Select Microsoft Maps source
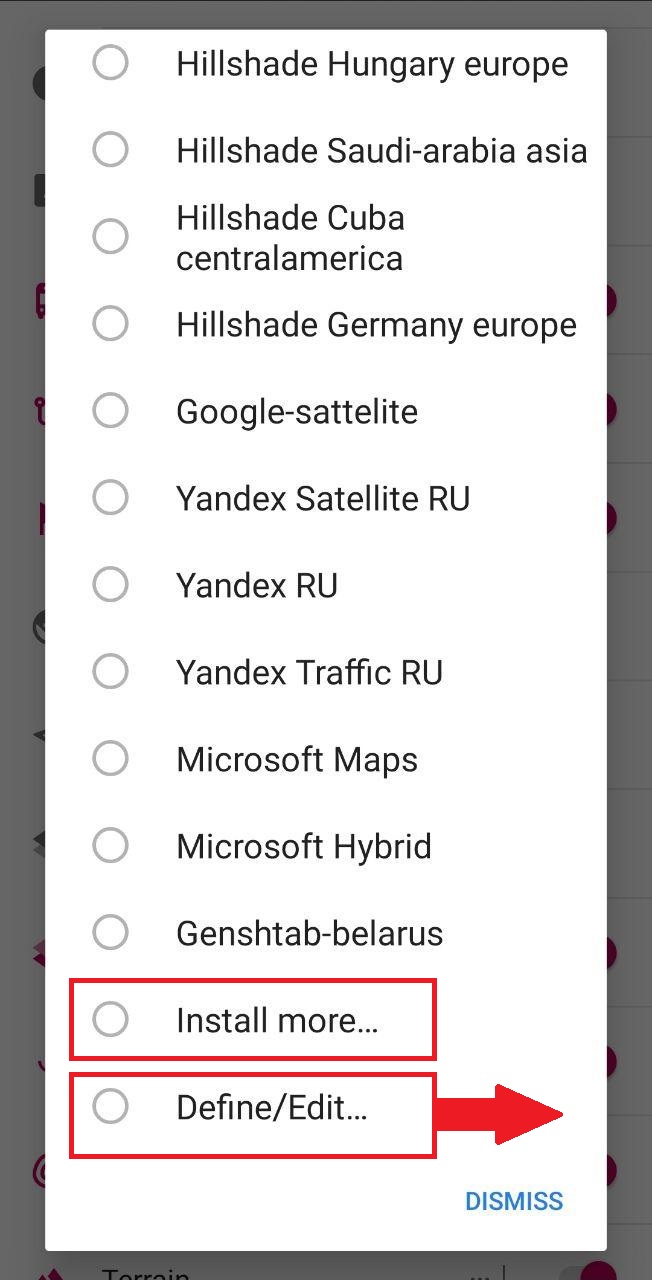This screenshot has width=652, height=1280. (110, 759)
